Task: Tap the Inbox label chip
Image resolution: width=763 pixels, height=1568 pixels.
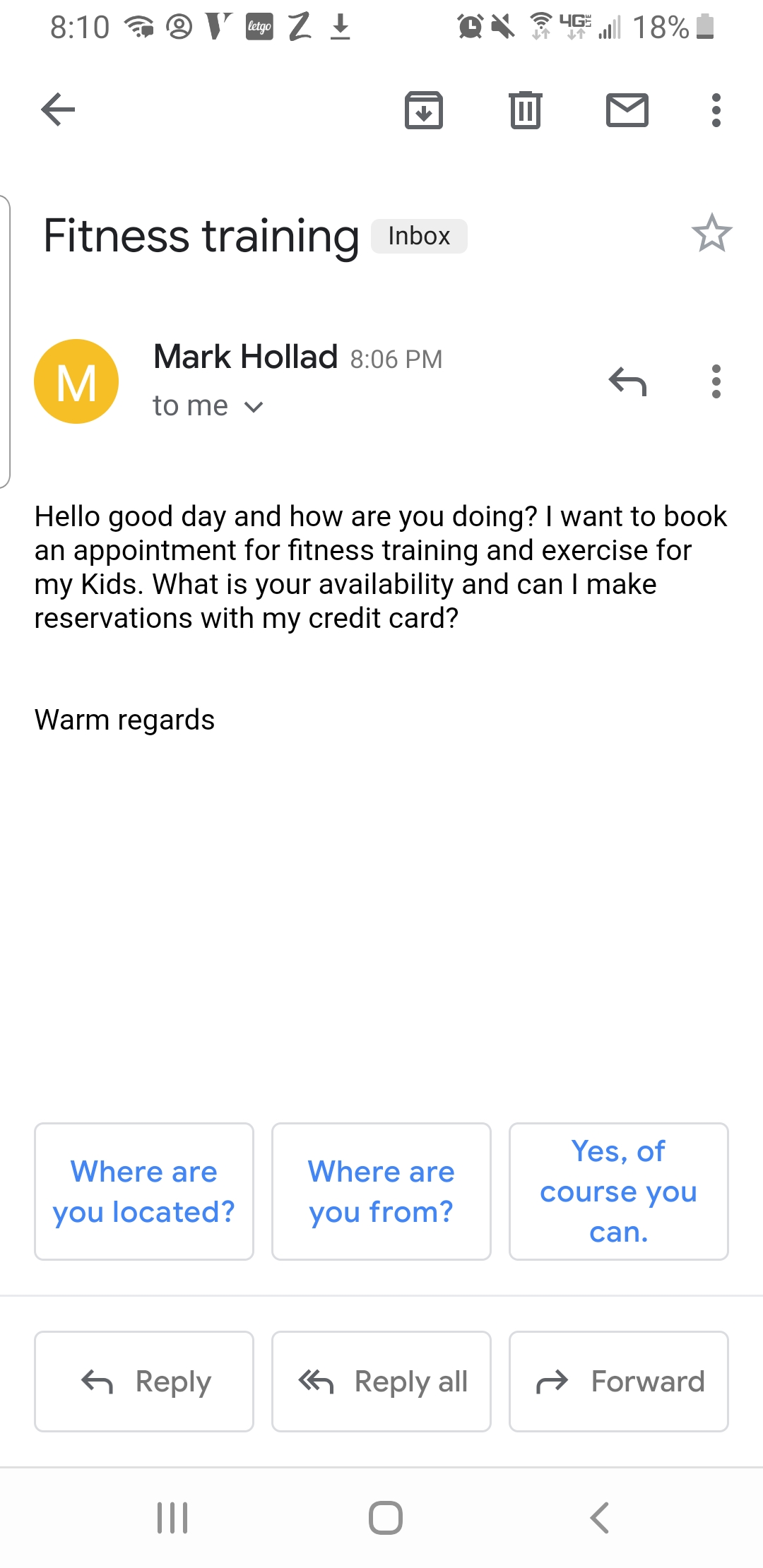Action: (418, 235)
